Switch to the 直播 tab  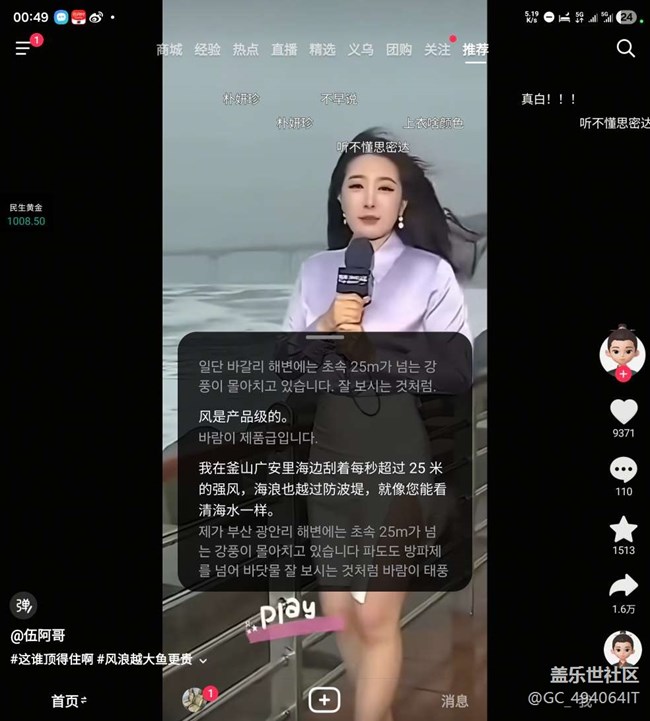click(284, 49)
